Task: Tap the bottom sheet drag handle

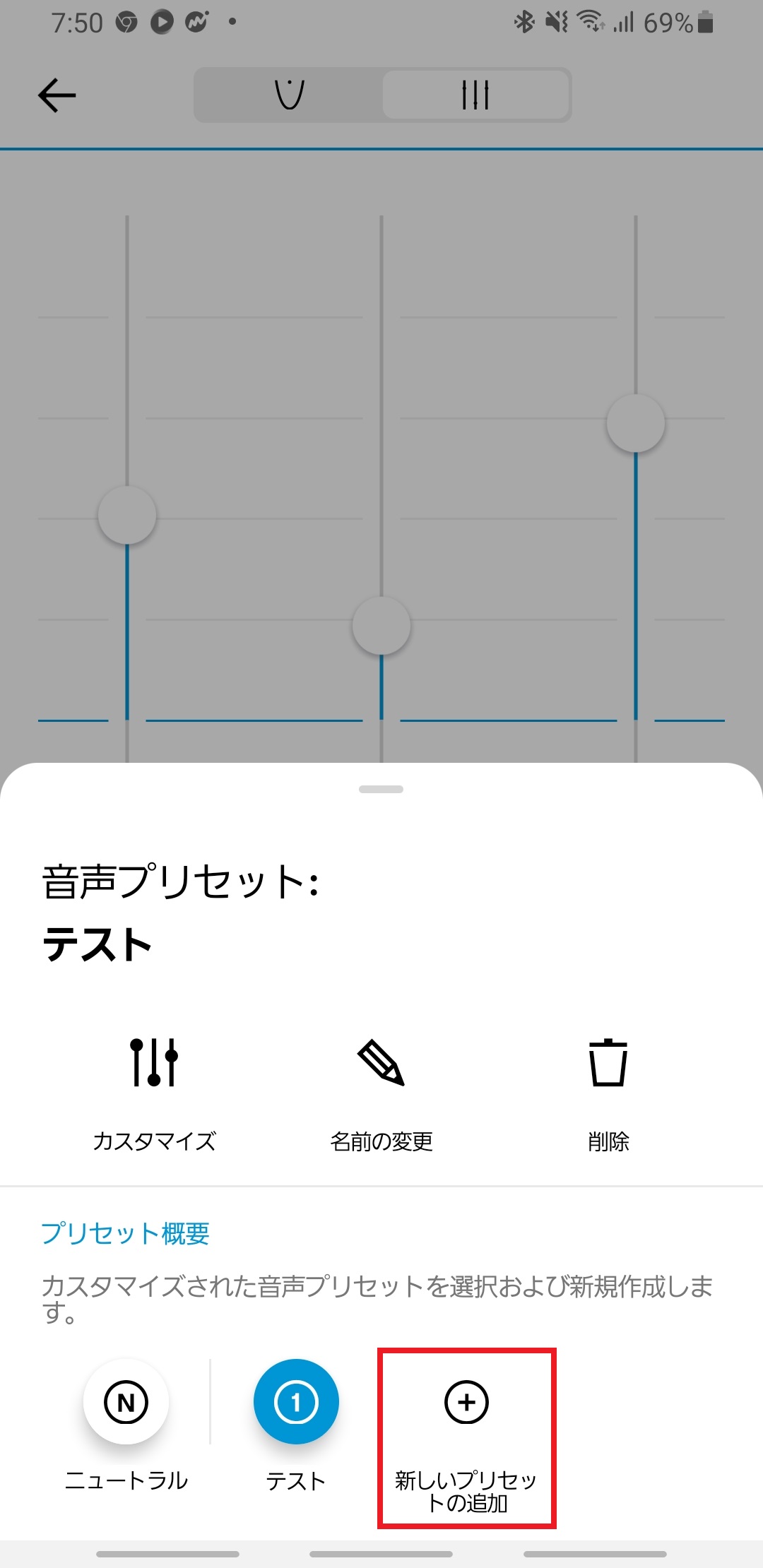Action: pos(381,789)
